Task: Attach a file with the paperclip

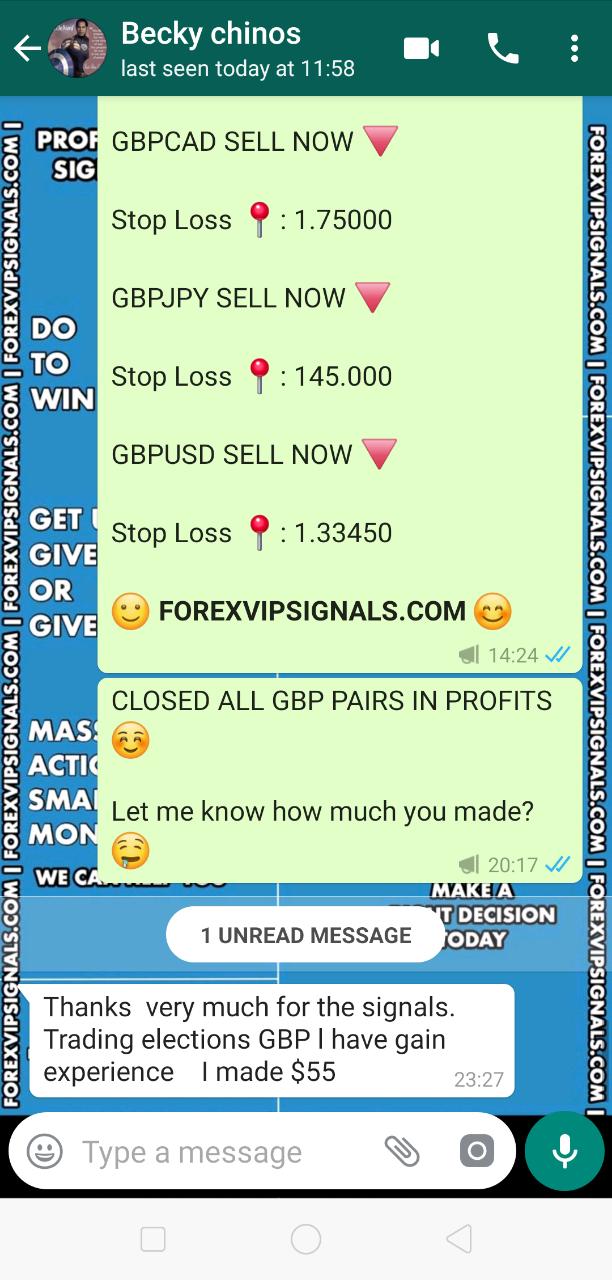Action: pyautogui.click(x=402, y=1152)
